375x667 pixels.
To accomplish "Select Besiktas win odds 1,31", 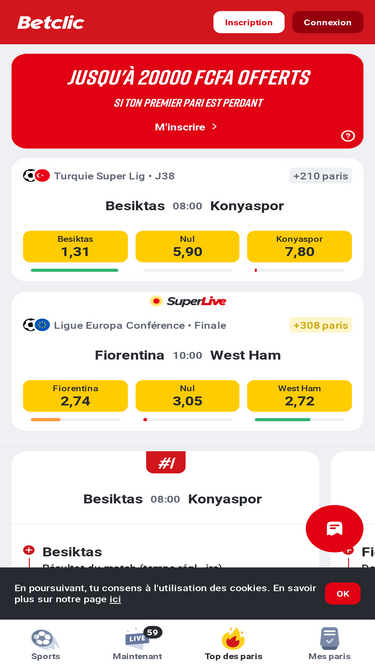I will point(75,246).
